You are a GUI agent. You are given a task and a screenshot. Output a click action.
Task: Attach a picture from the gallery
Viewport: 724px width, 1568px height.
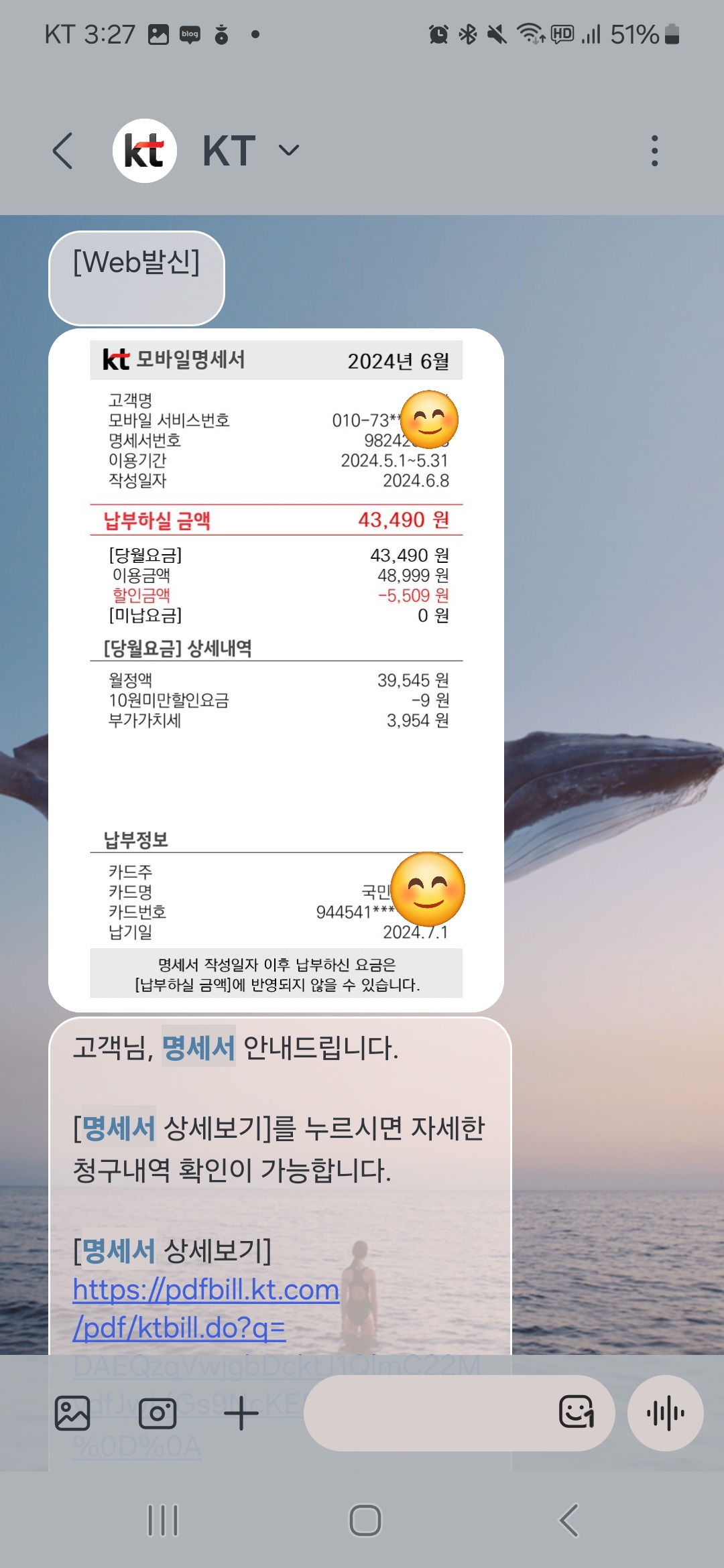click(x=72, y=1413)
